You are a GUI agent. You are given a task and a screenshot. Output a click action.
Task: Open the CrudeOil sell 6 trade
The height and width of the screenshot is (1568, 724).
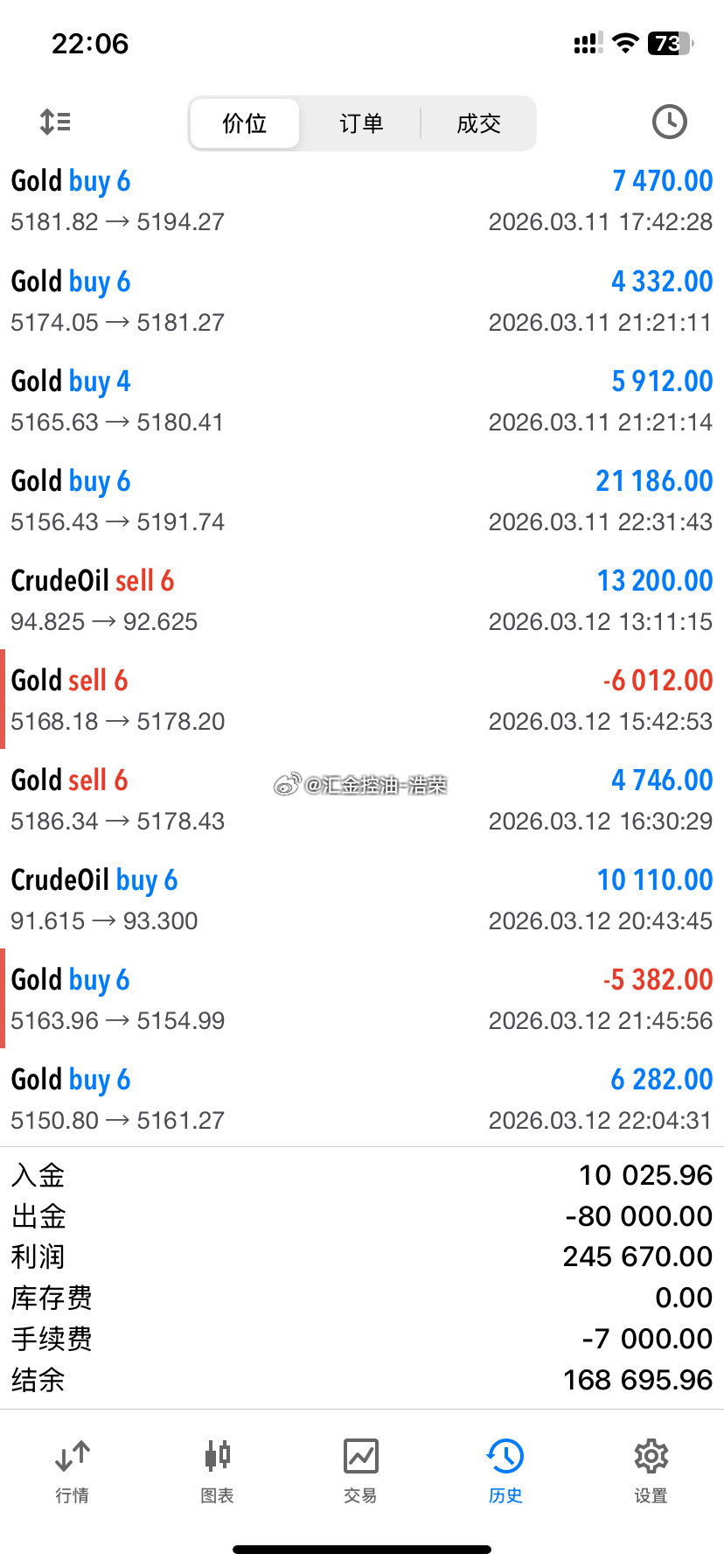point(362,600)
